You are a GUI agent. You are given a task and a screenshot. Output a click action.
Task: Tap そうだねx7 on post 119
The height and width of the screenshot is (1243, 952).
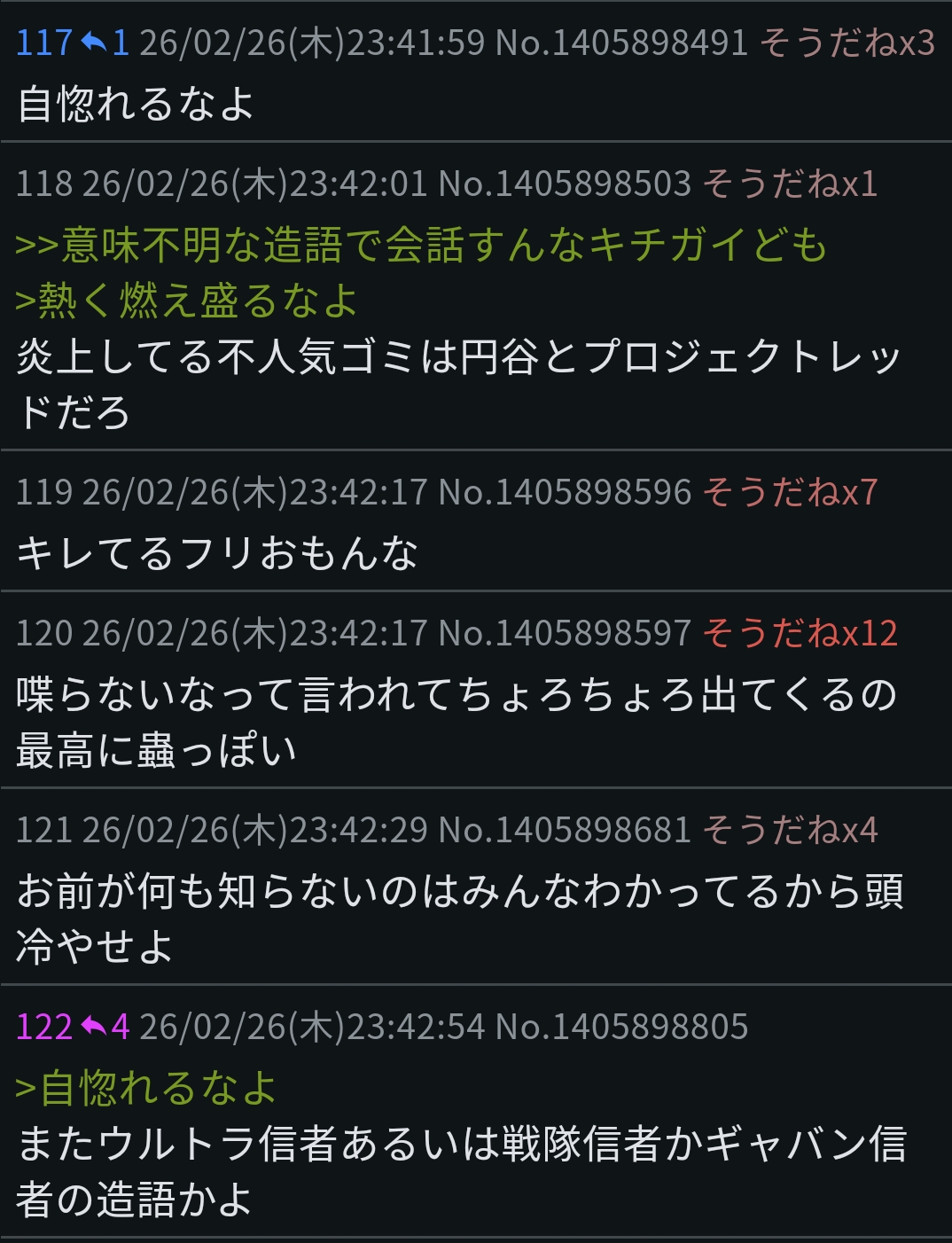790,492
